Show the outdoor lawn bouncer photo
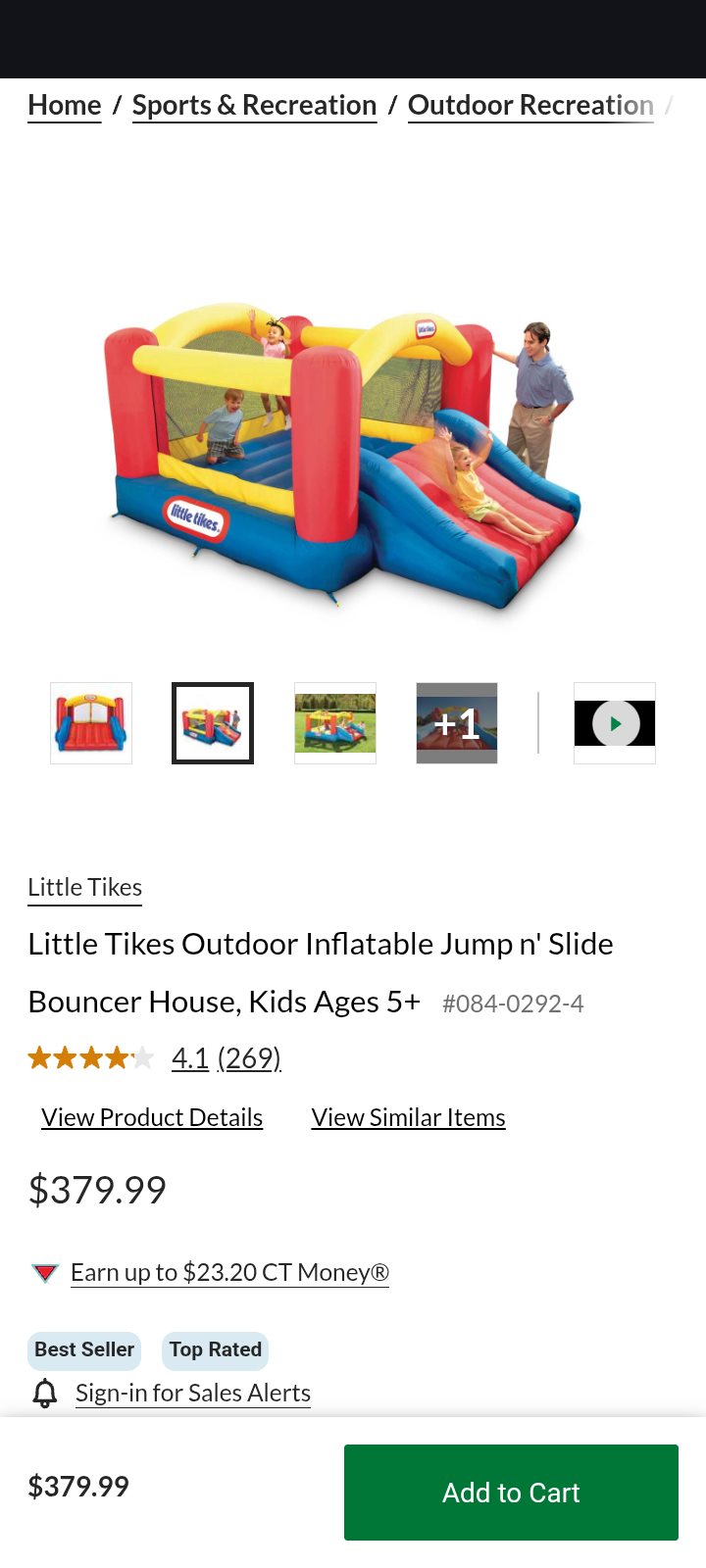 point(335,723)
